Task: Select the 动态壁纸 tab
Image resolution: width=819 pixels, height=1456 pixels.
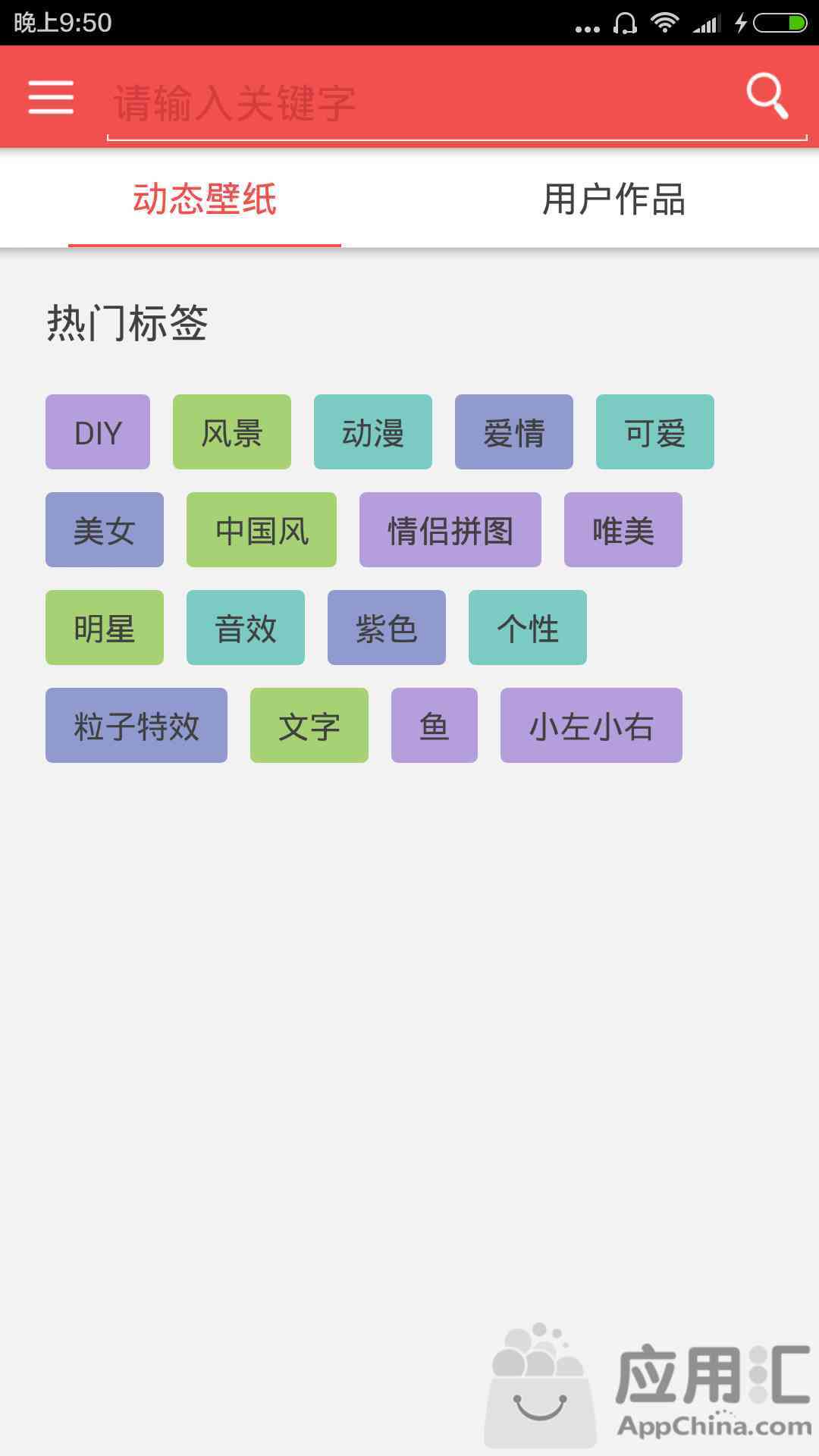Action: [x=205, y=199]
